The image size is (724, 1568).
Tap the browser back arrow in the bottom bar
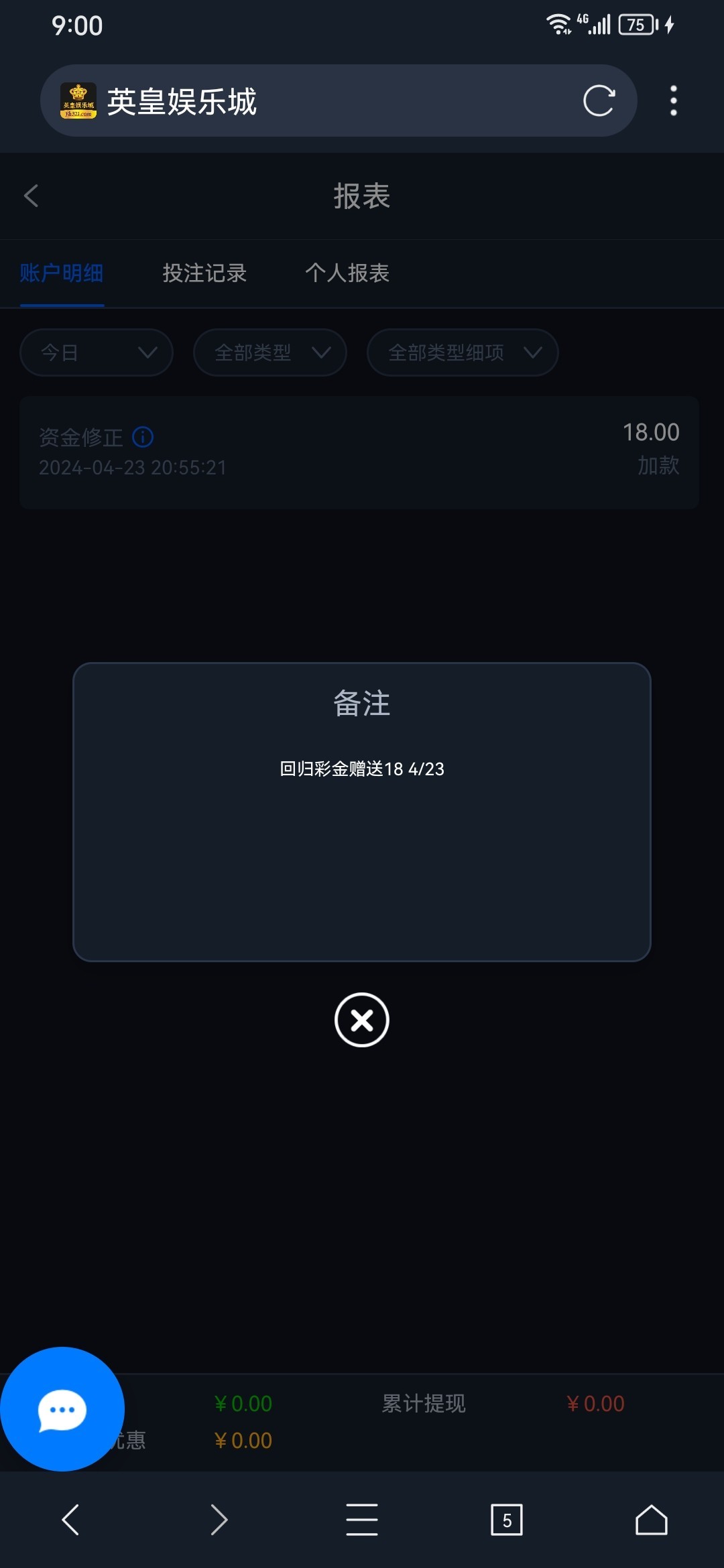pos(70,1519)
